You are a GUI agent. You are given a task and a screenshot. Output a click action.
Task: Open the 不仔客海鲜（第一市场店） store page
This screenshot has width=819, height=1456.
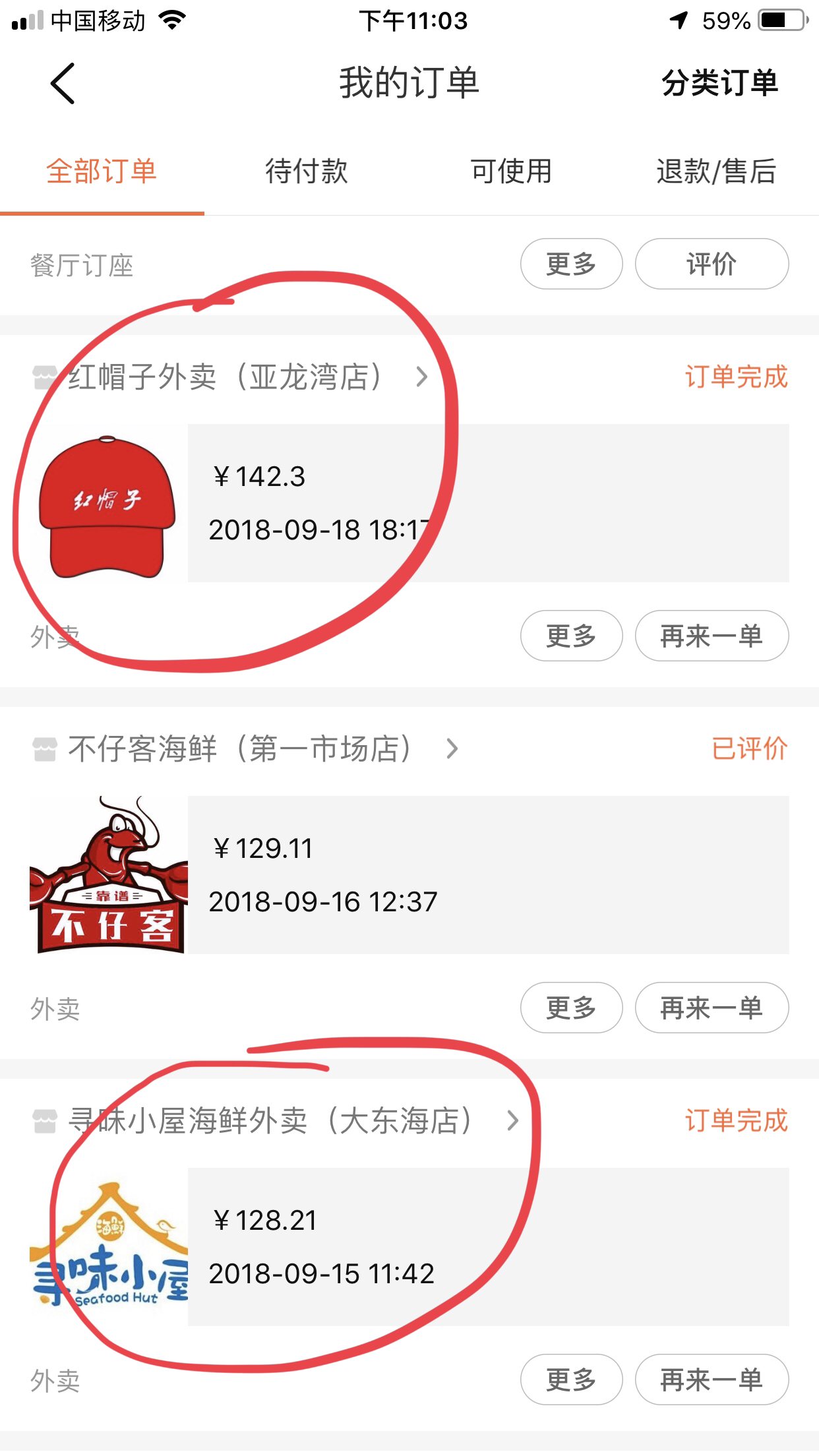click(x=245, y=749)
